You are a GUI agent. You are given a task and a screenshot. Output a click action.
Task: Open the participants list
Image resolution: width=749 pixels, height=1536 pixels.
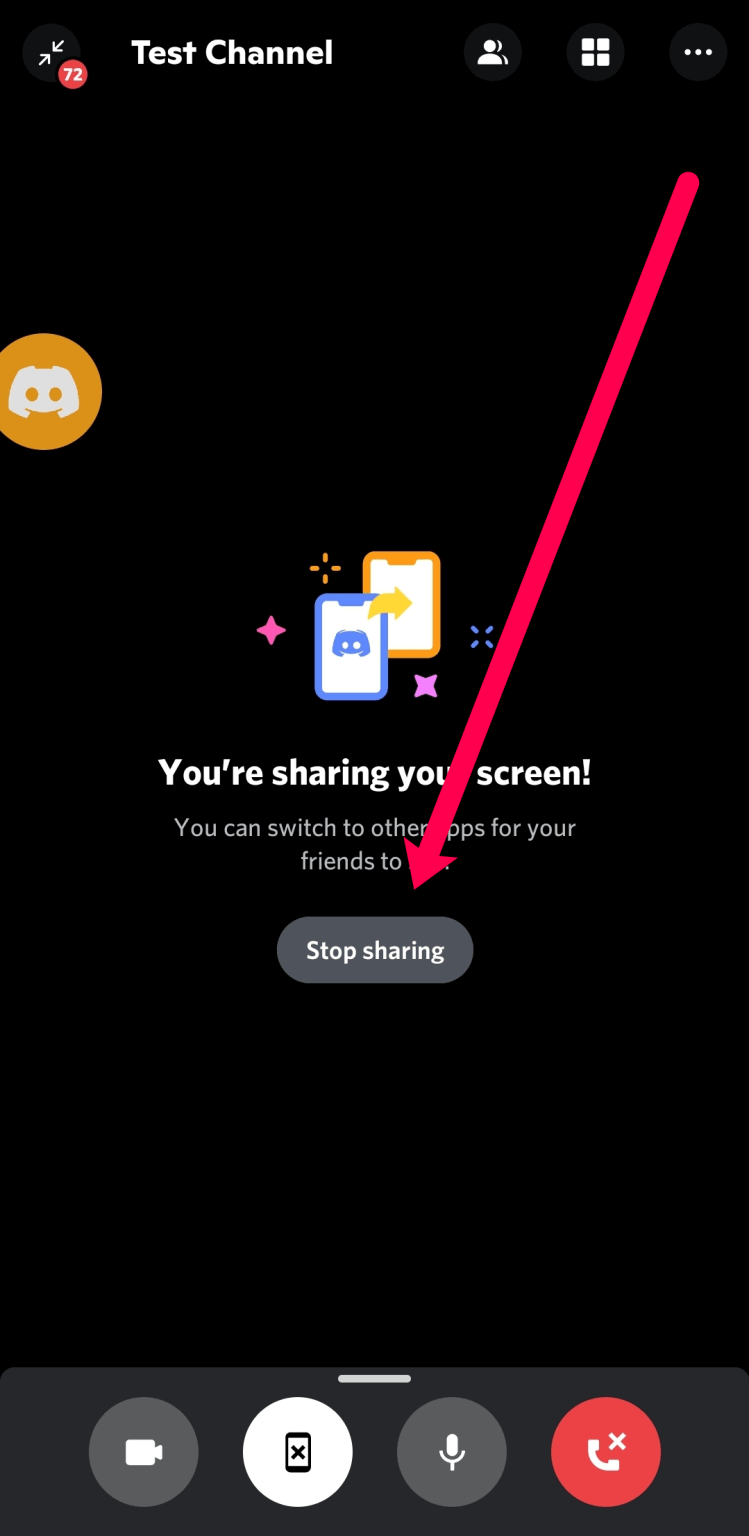[x=492, y=53]
